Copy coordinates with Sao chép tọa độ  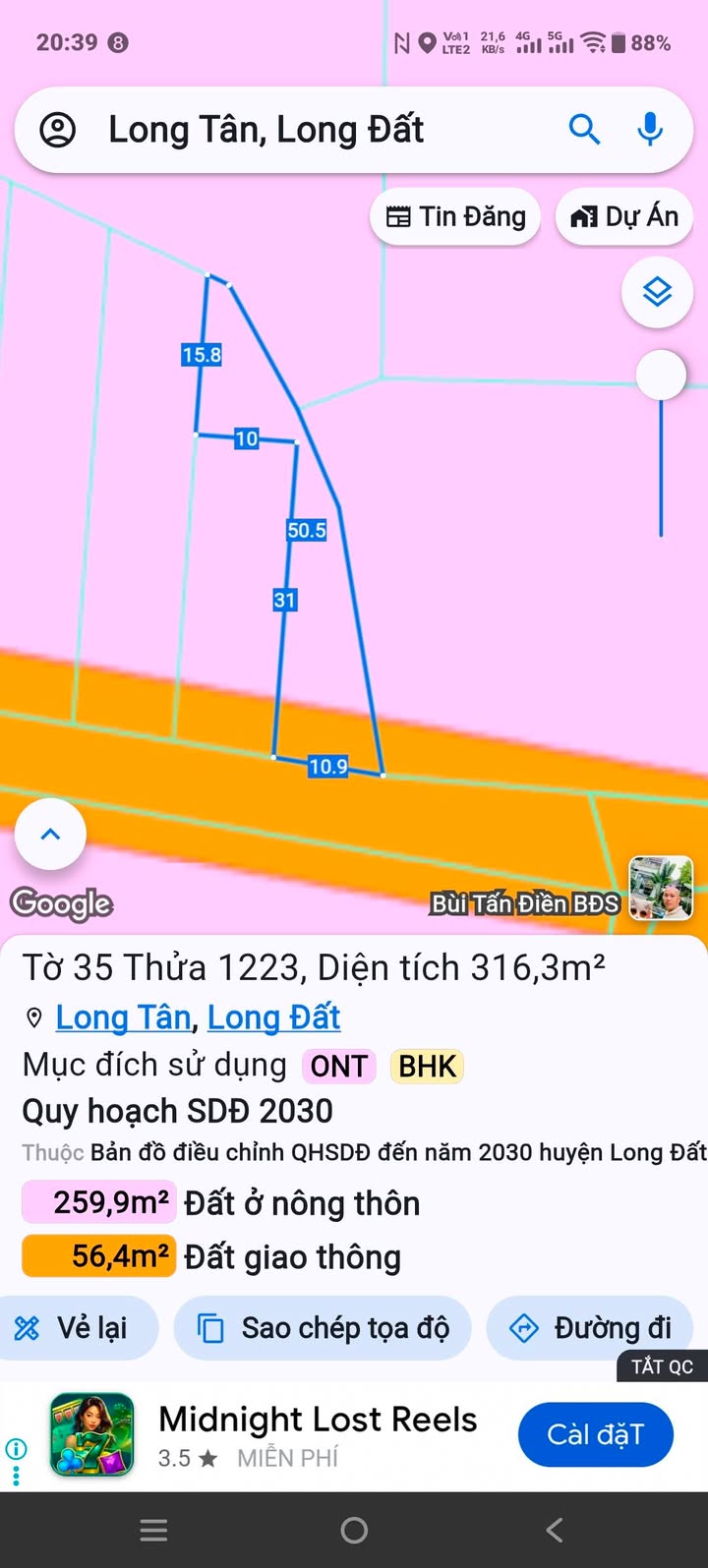pyautogui.click(x=323, y=1328)
